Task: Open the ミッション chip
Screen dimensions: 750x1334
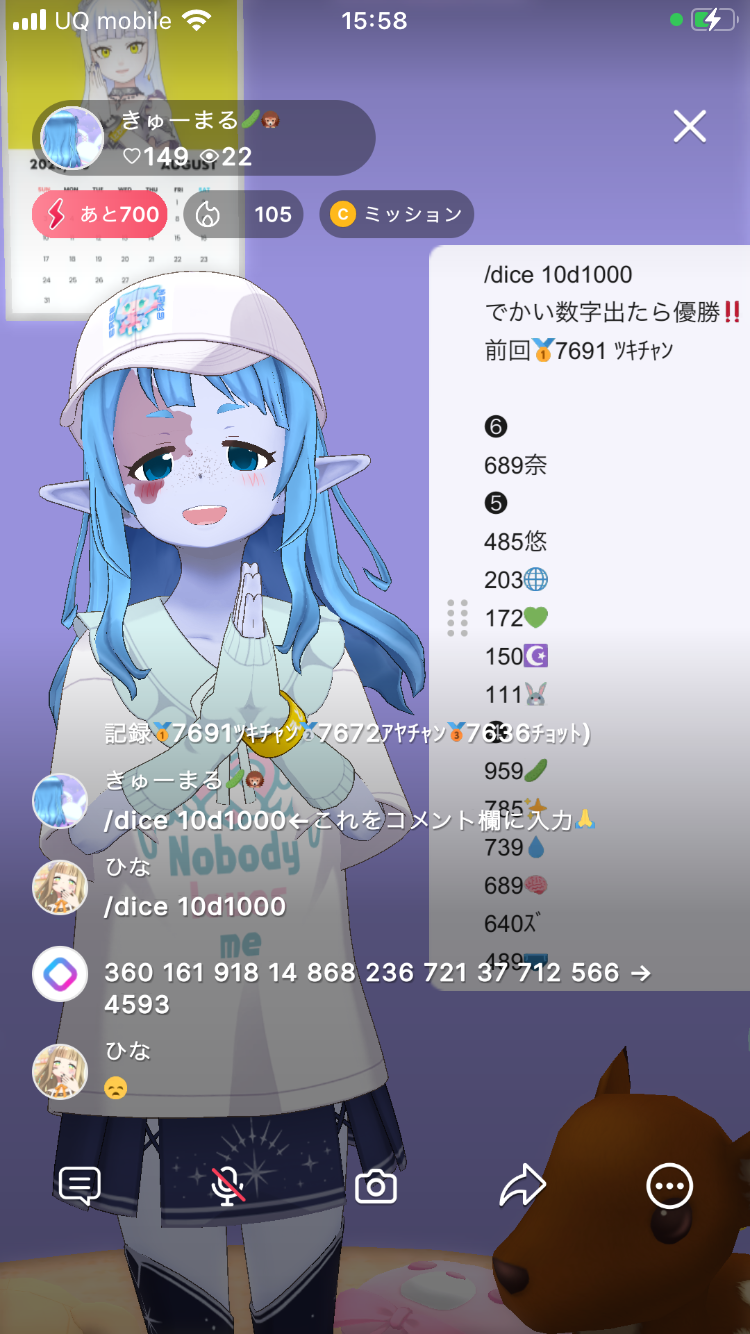Action: coord(396,214)
